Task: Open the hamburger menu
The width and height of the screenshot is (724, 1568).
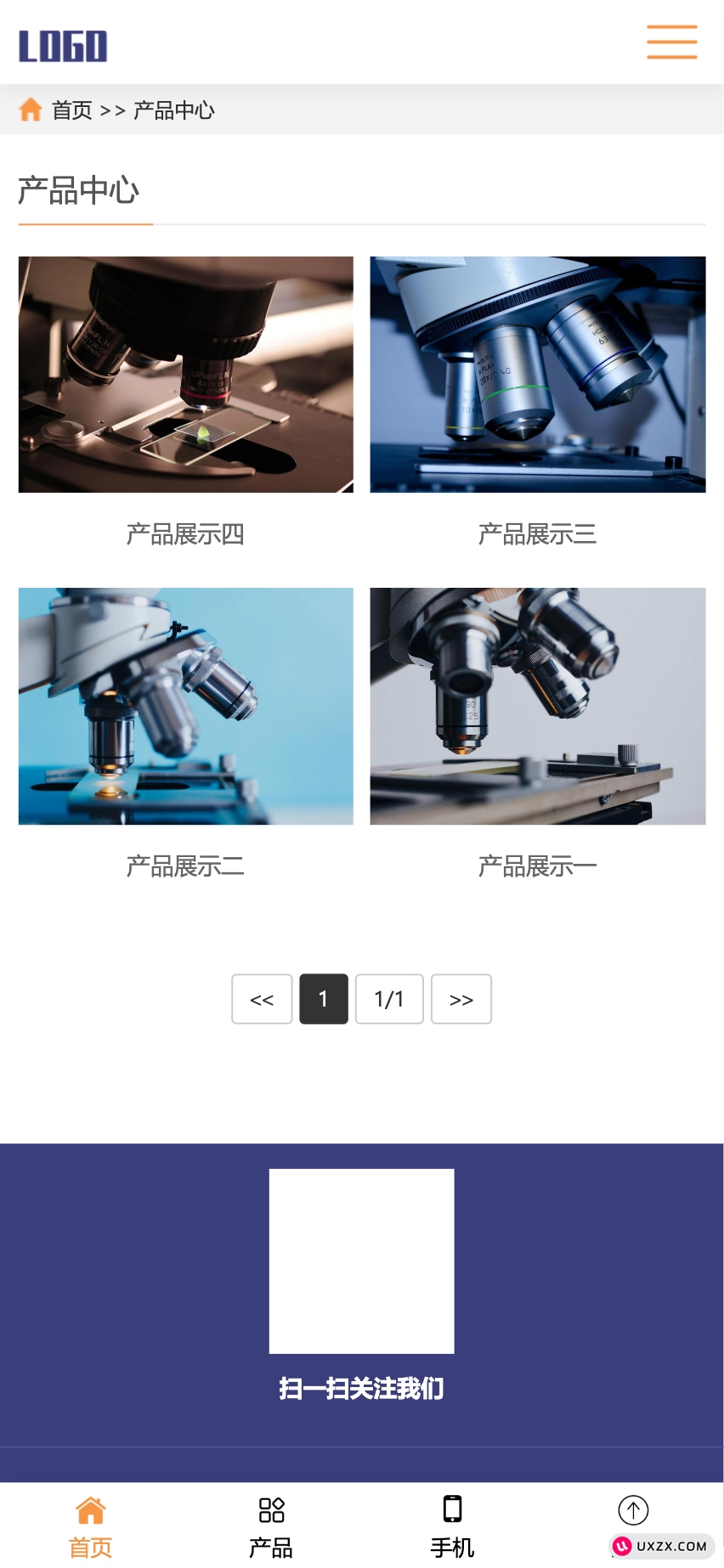Action: point(671,42)
